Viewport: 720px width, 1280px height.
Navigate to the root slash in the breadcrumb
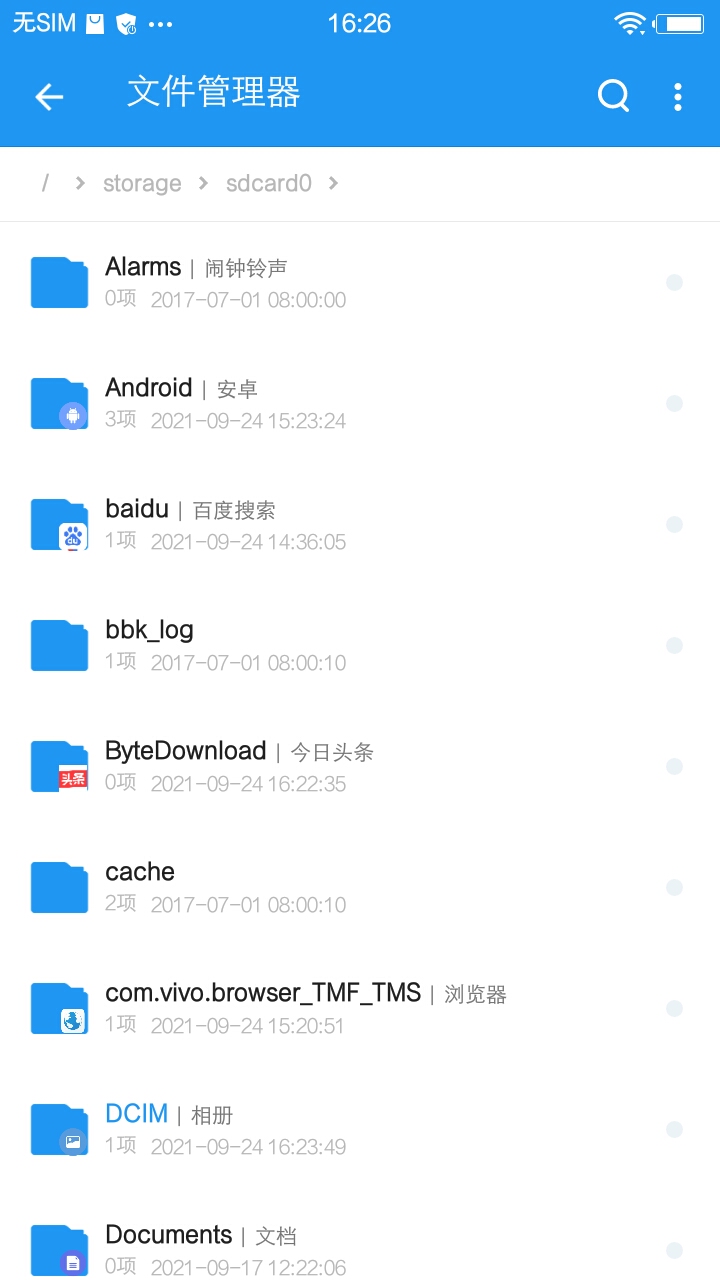pyautogui.click(x=44, y=183)
